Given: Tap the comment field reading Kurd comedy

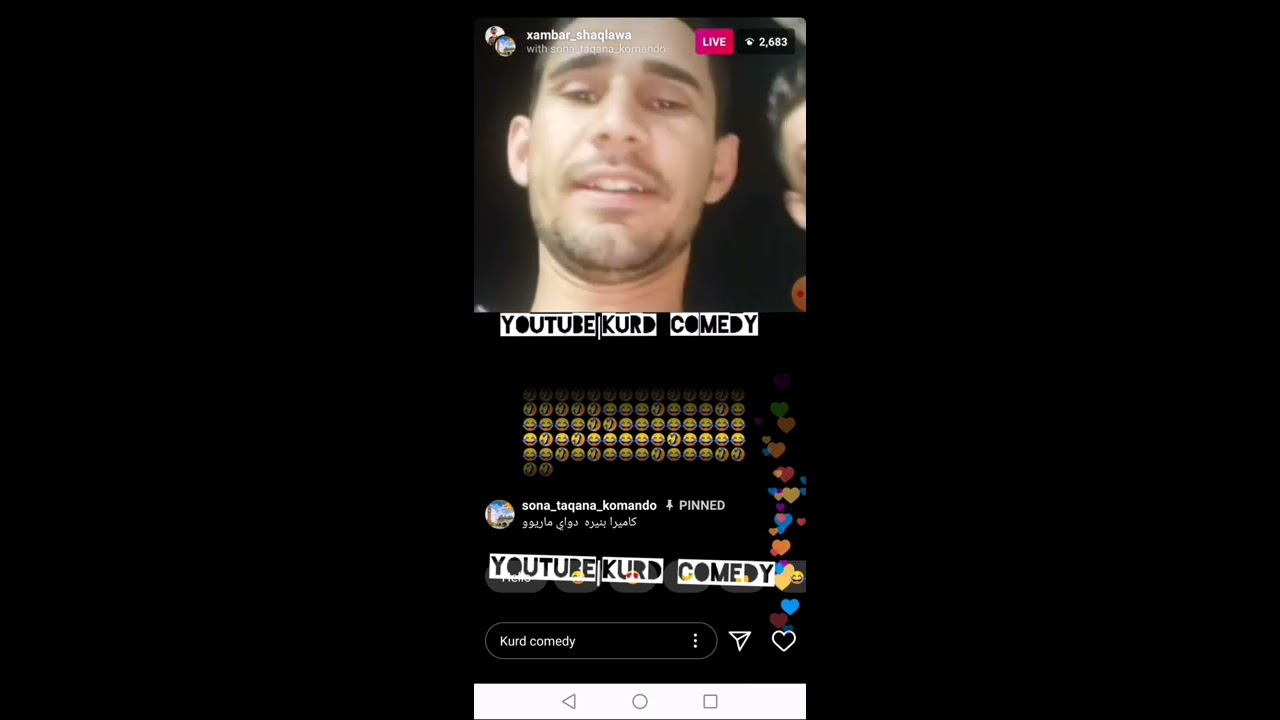Looking at the screenshot, I should [585, 641].
